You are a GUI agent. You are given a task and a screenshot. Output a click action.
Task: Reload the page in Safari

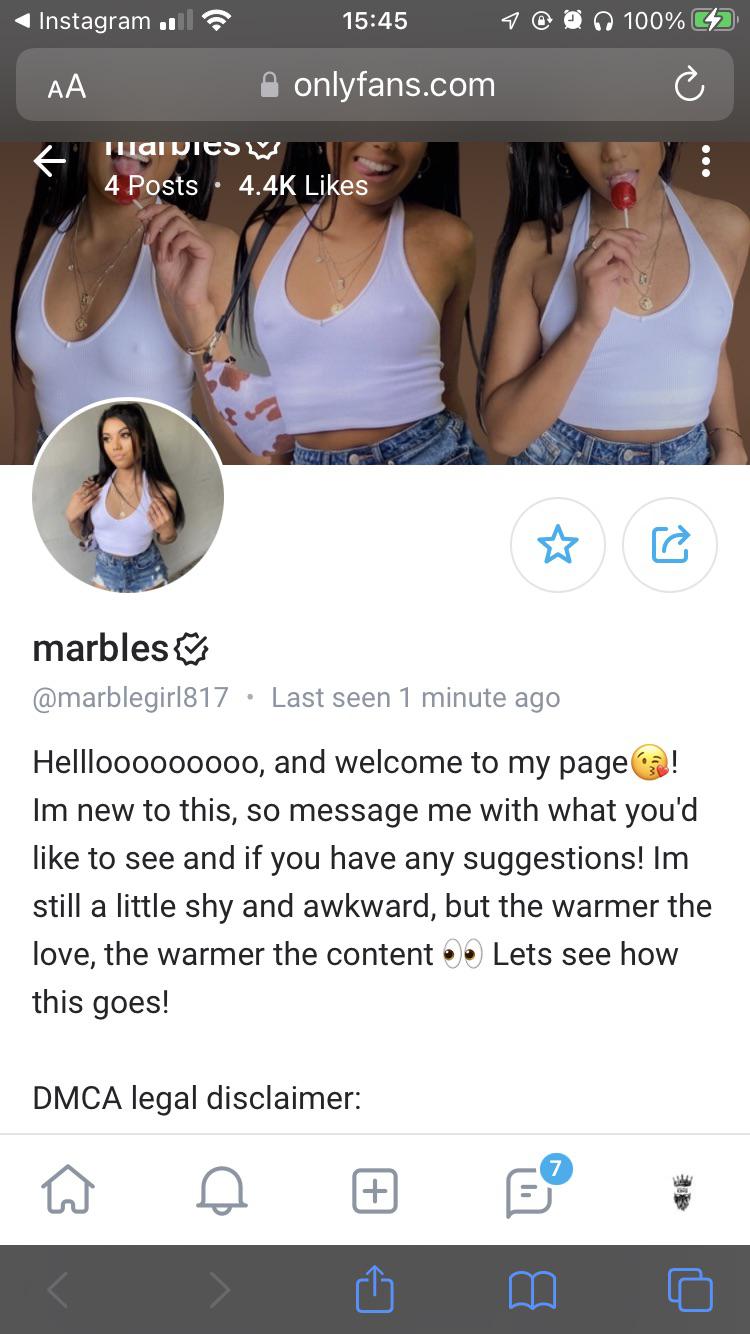tap(689, 86)
